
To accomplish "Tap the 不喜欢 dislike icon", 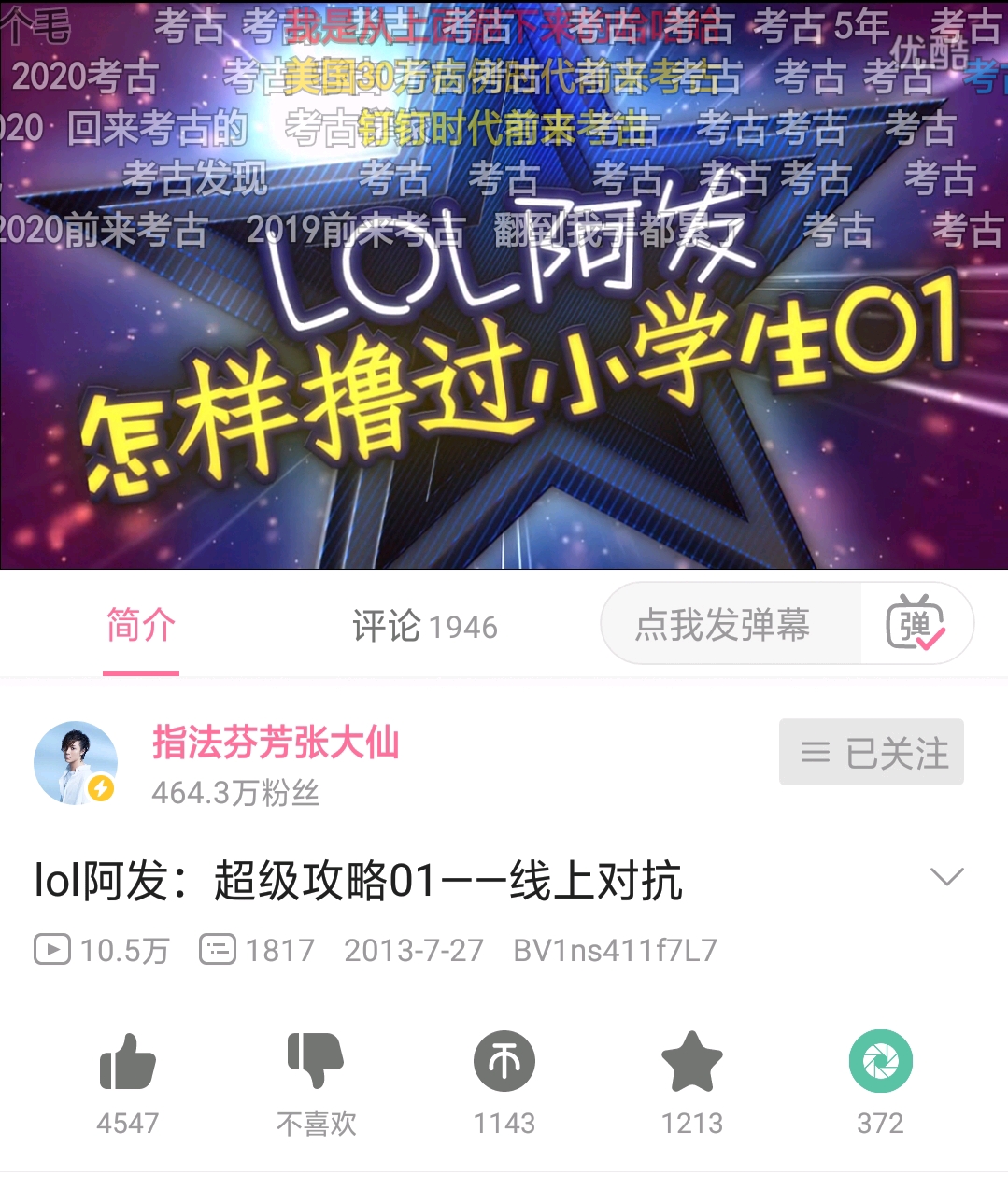I will tap(316, 1063).
